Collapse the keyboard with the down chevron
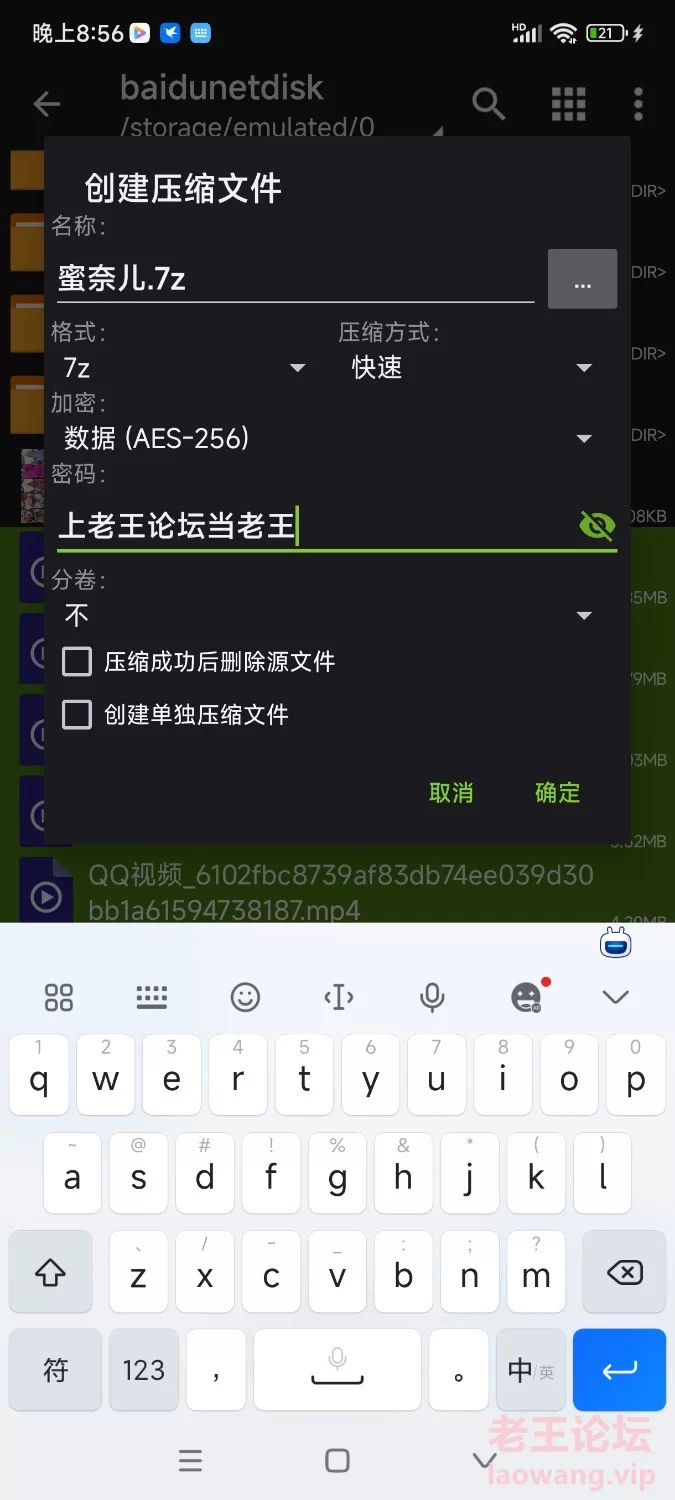 pos(616,997)
